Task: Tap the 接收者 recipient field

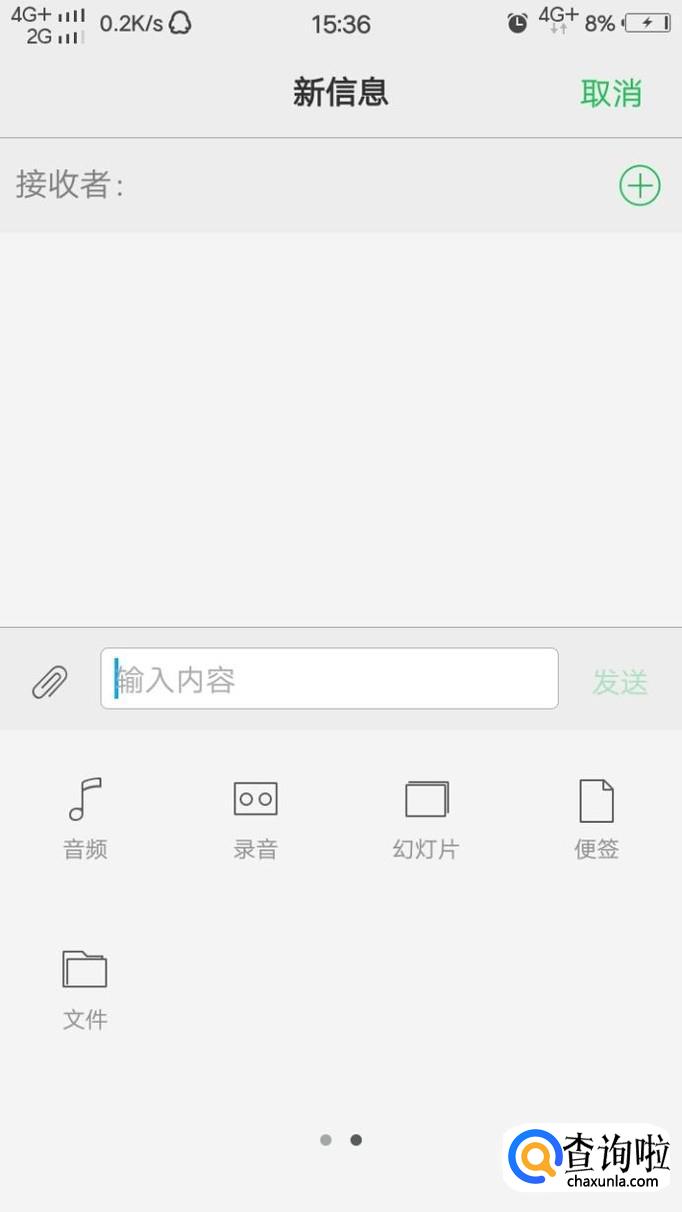Action: (x=300, y=185)
